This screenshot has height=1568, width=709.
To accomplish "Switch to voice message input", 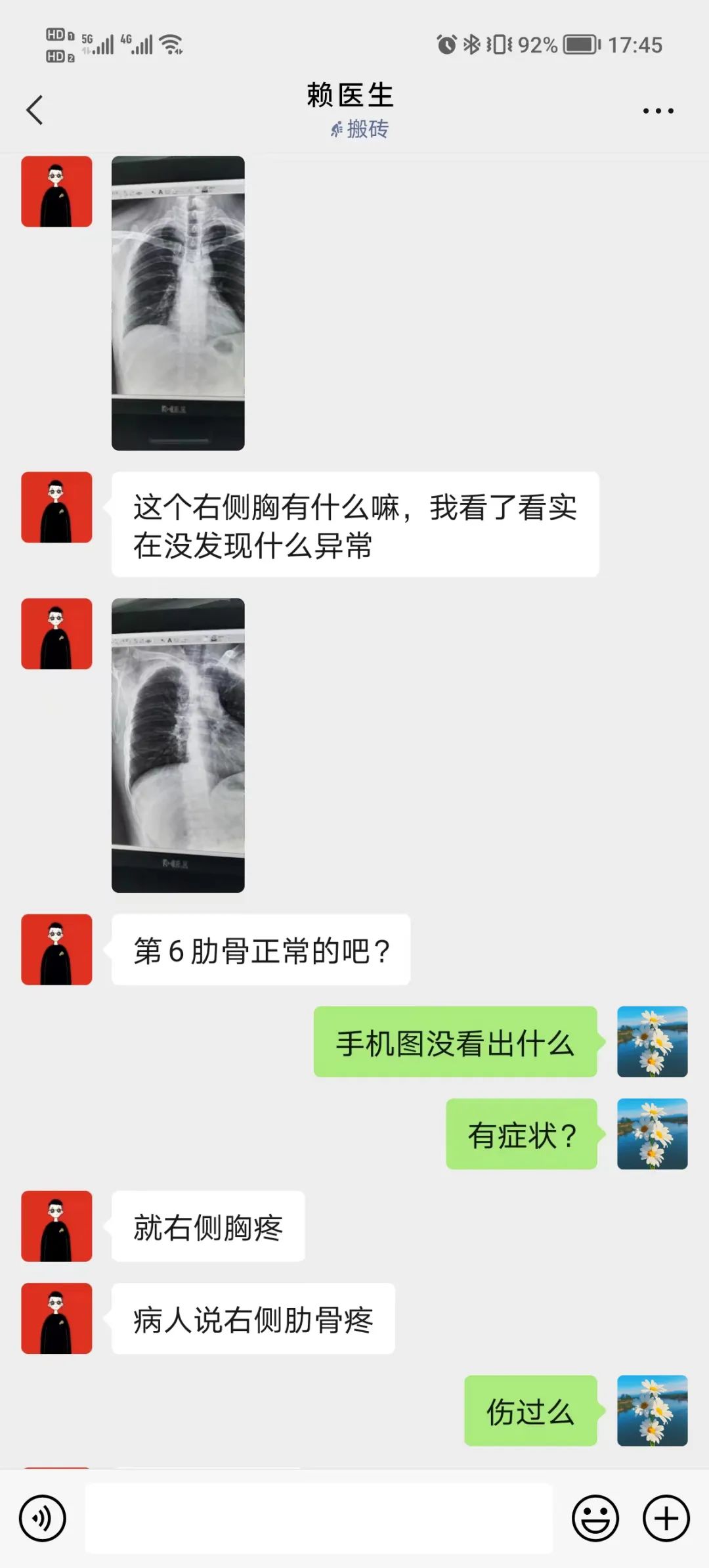I will tap(43, 1518).
